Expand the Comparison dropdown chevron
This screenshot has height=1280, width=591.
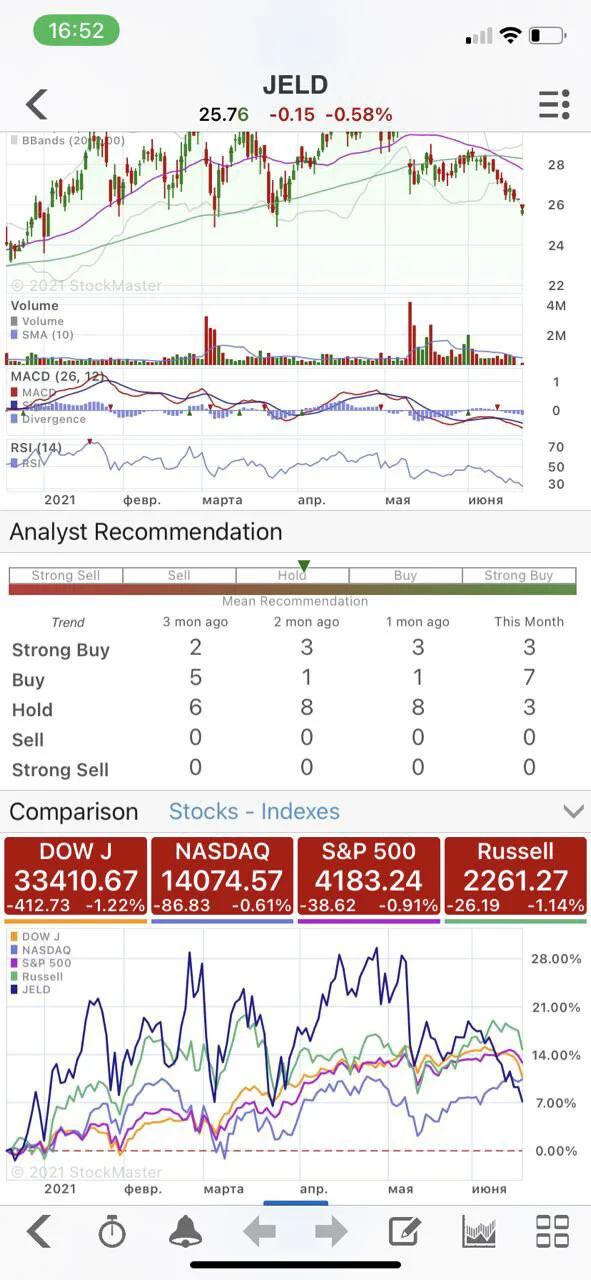pos(573,811)
